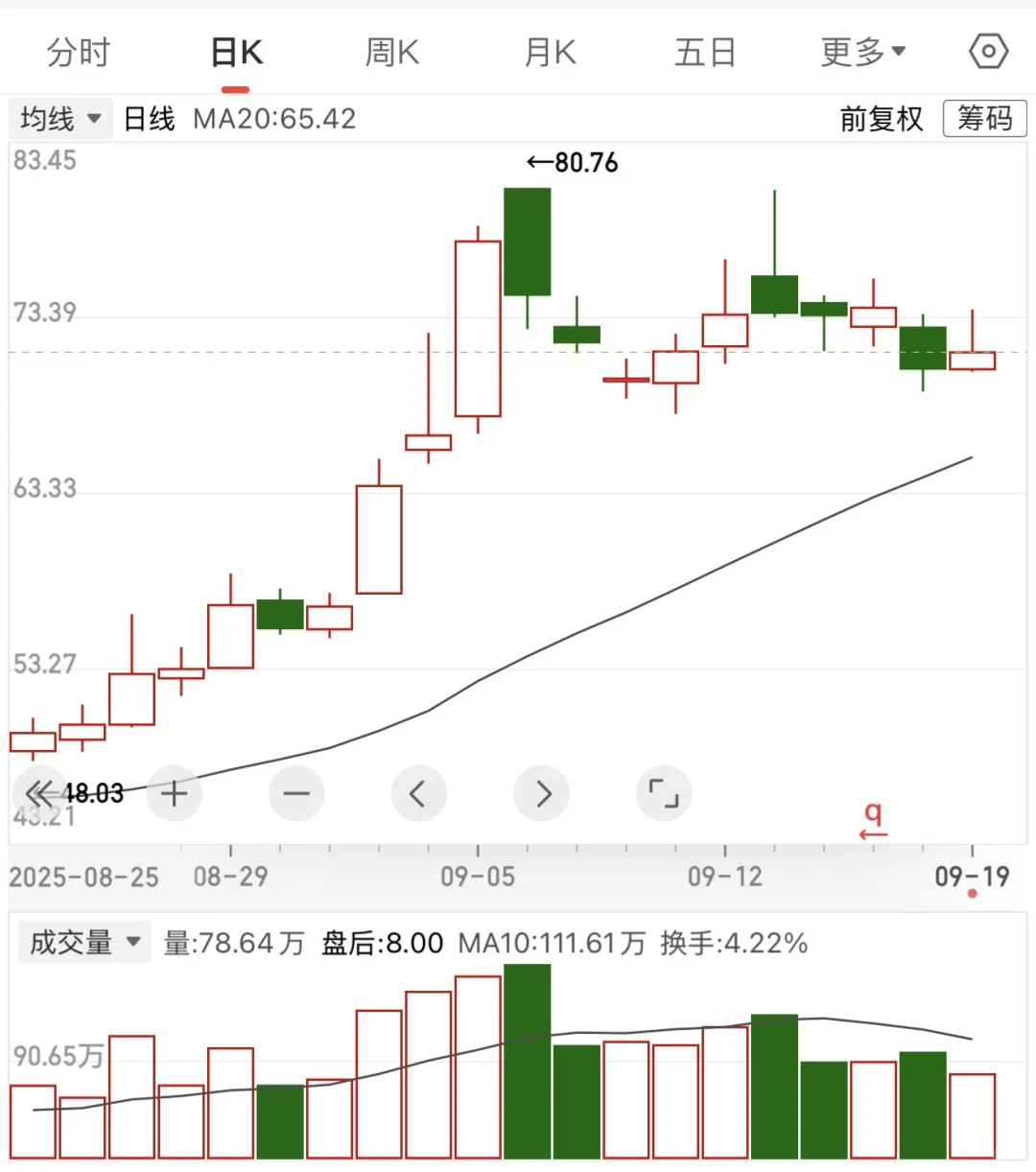
Task: Zoom in the chart with plus
Action: [175, 793]
